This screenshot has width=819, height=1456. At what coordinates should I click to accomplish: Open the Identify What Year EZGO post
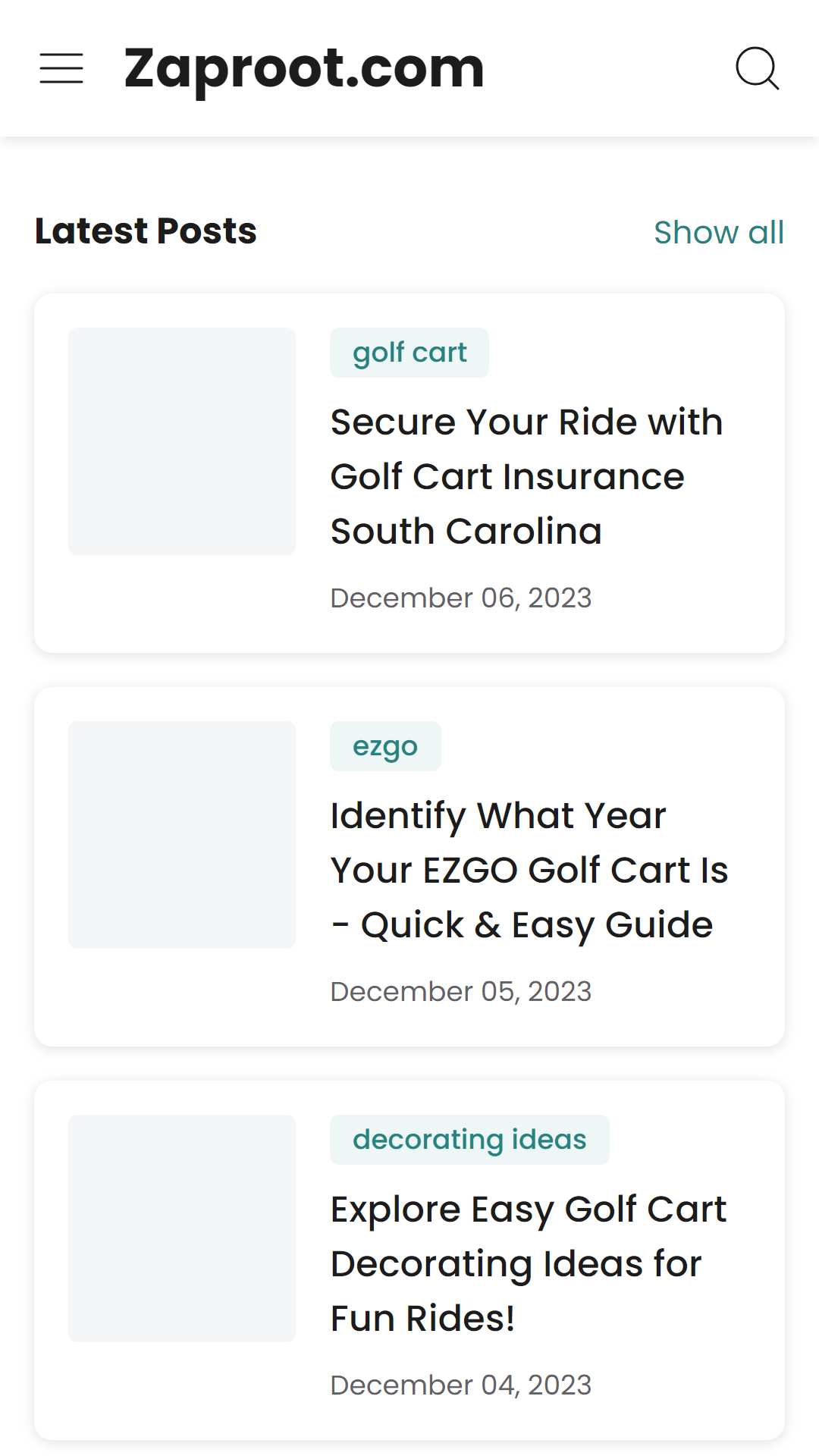tap(529, 870)
